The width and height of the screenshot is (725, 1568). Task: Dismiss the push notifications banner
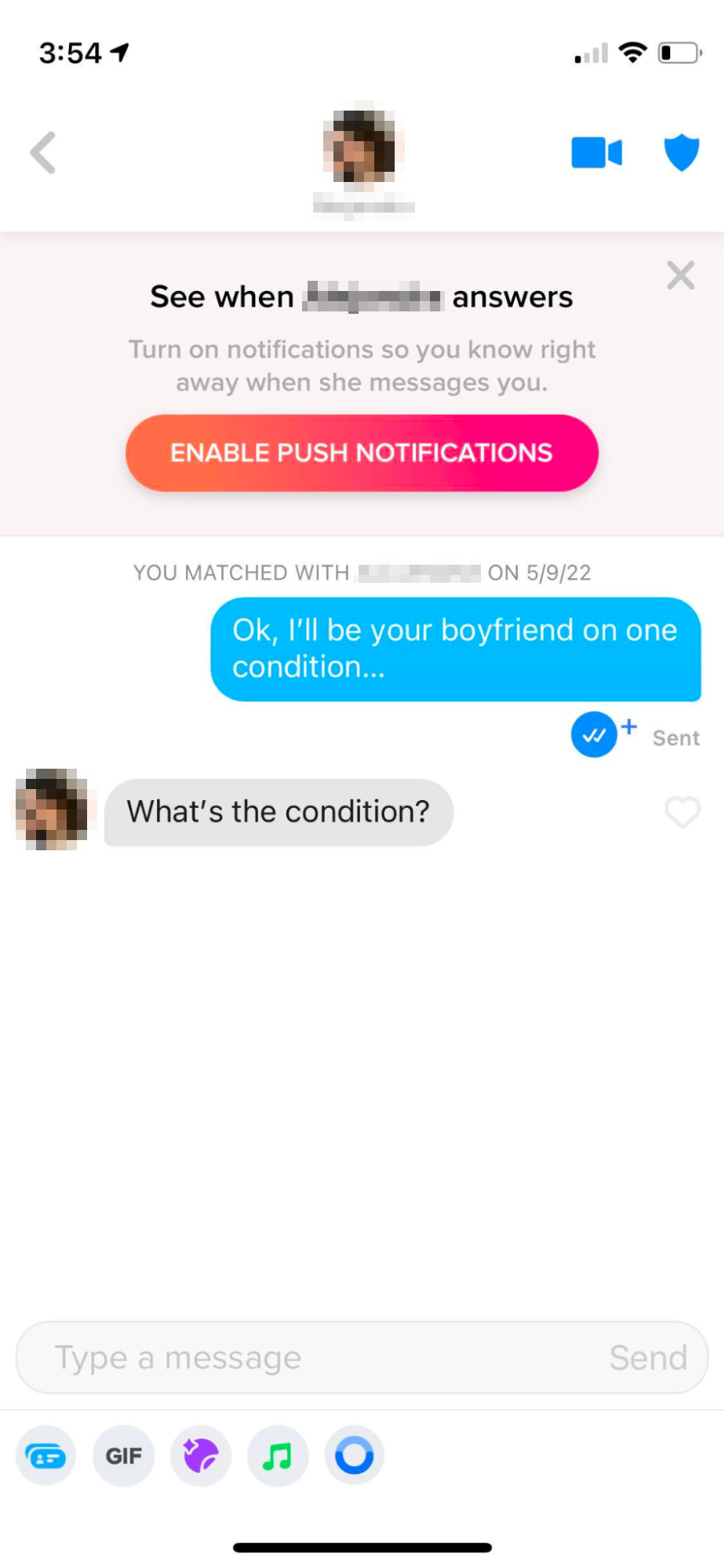point(680,275)
